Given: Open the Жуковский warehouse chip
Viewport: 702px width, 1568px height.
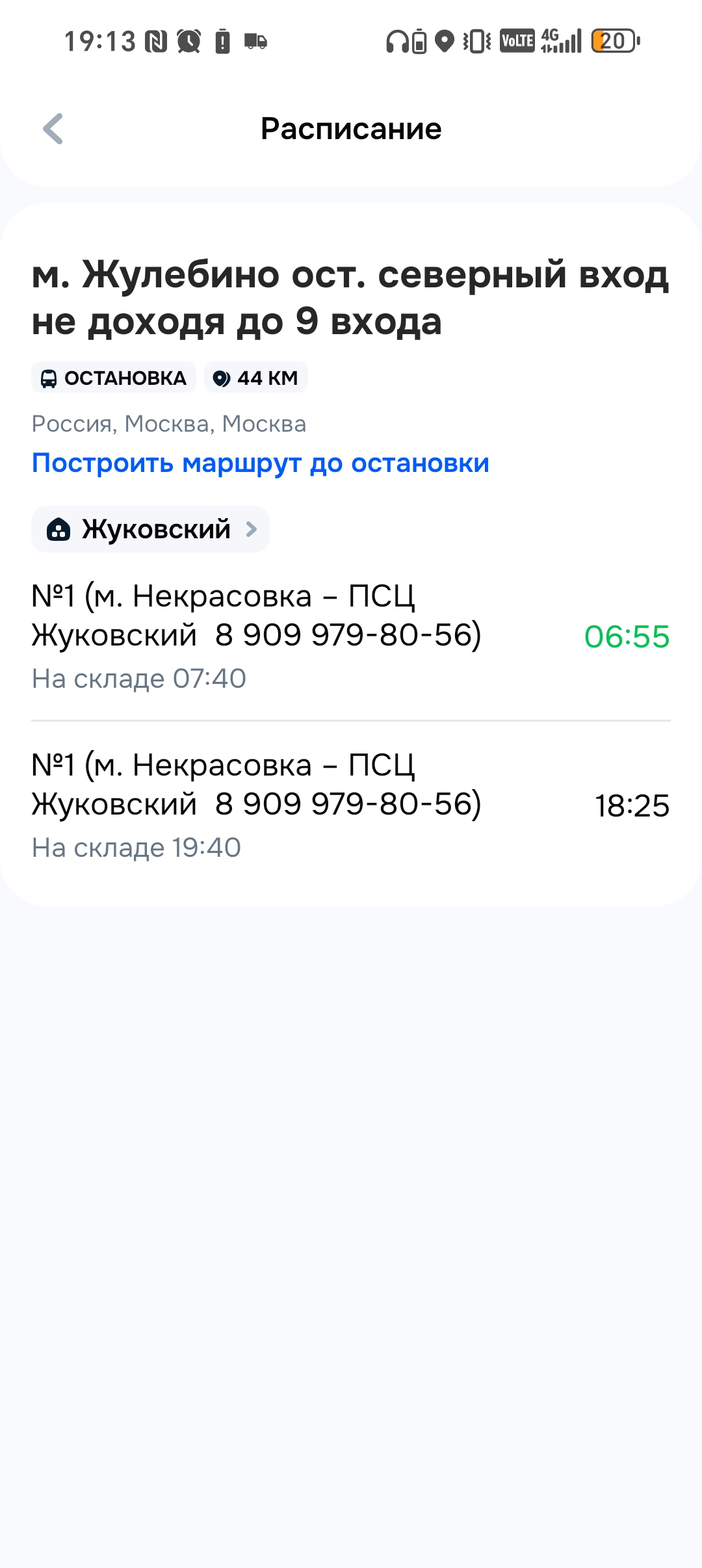Looking at the screenshot, I should point(151,529).
